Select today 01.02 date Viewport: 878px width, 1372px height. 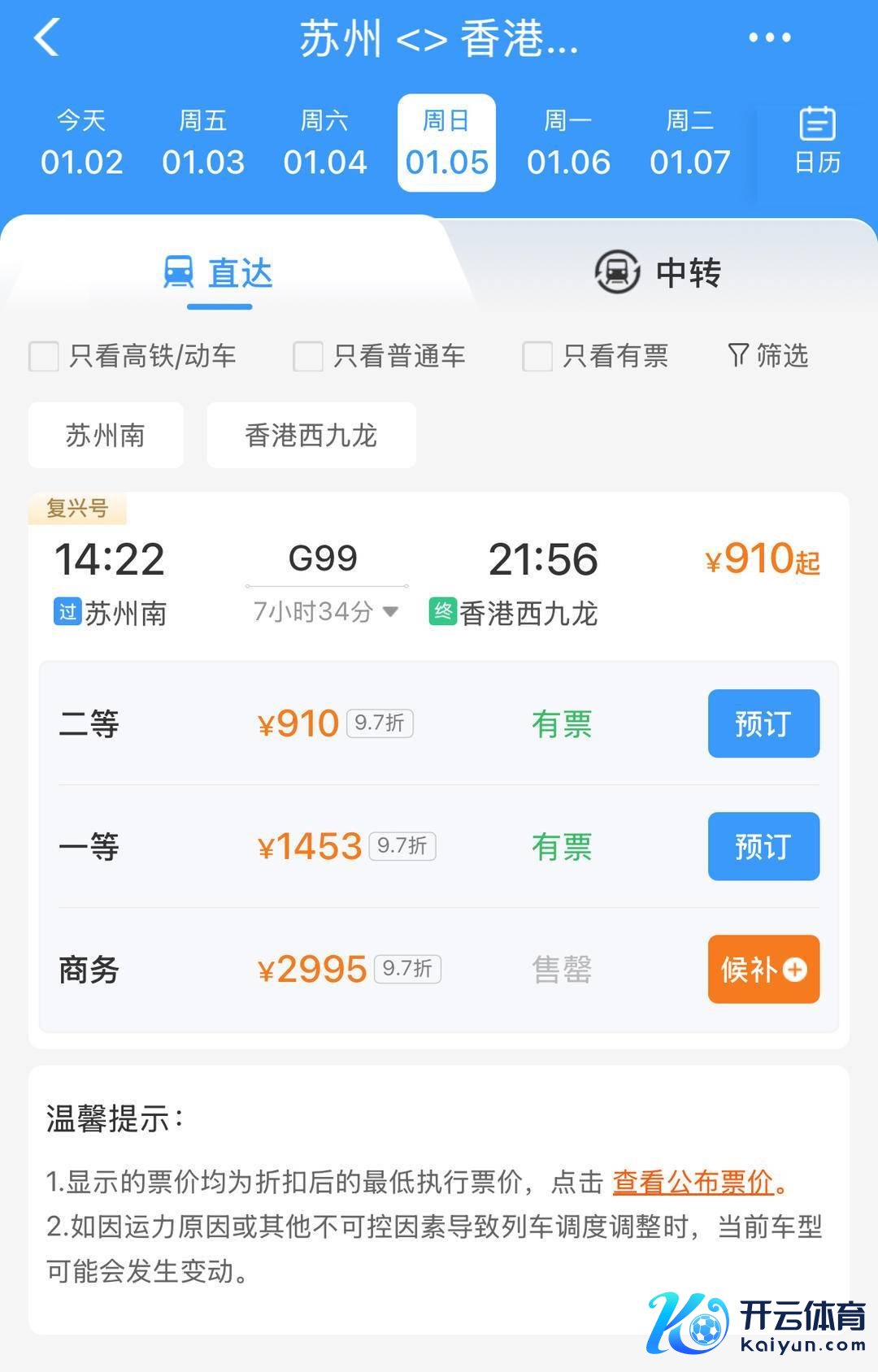click(81, 144)
